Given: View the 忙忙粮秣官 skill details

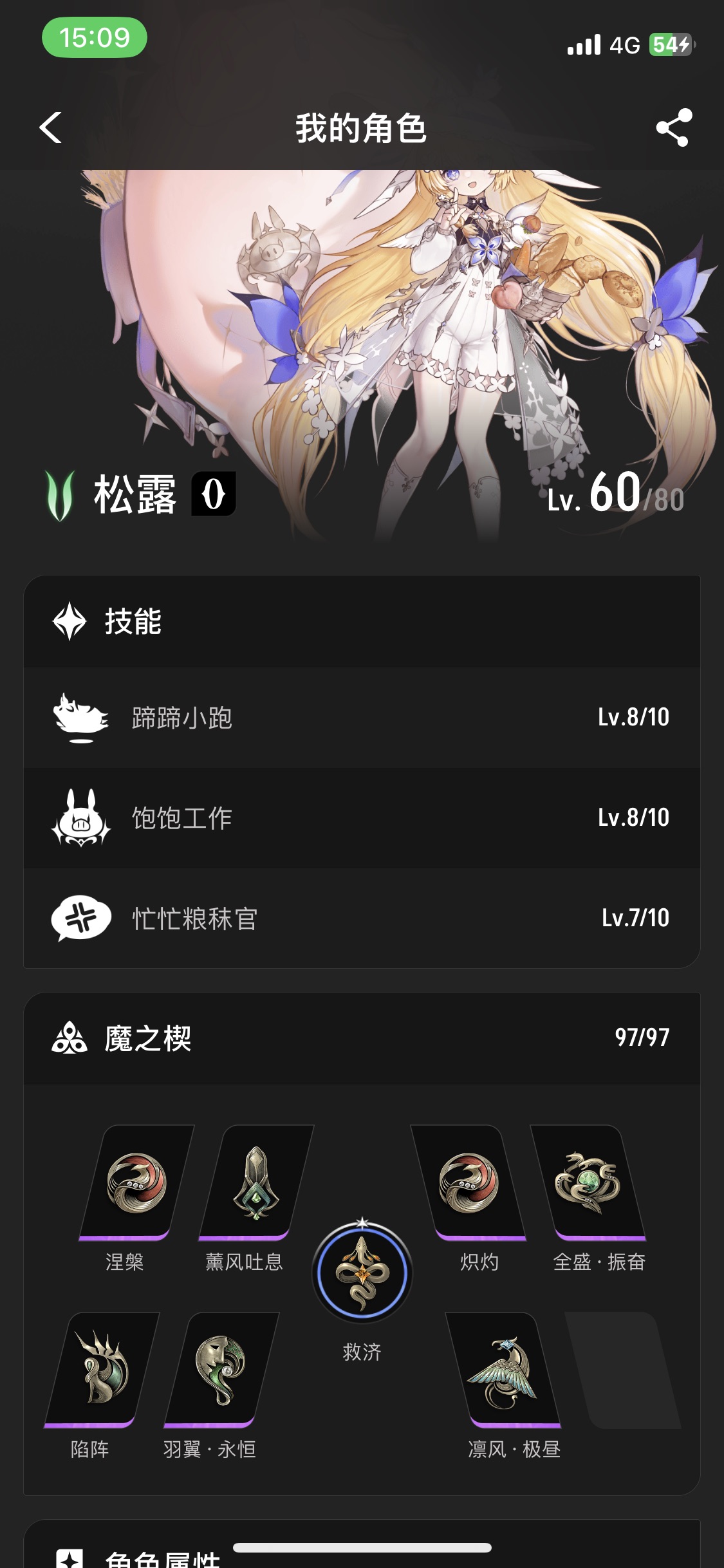Looking at the screenshot, I should pyautogui.click(x=362, y=918).
